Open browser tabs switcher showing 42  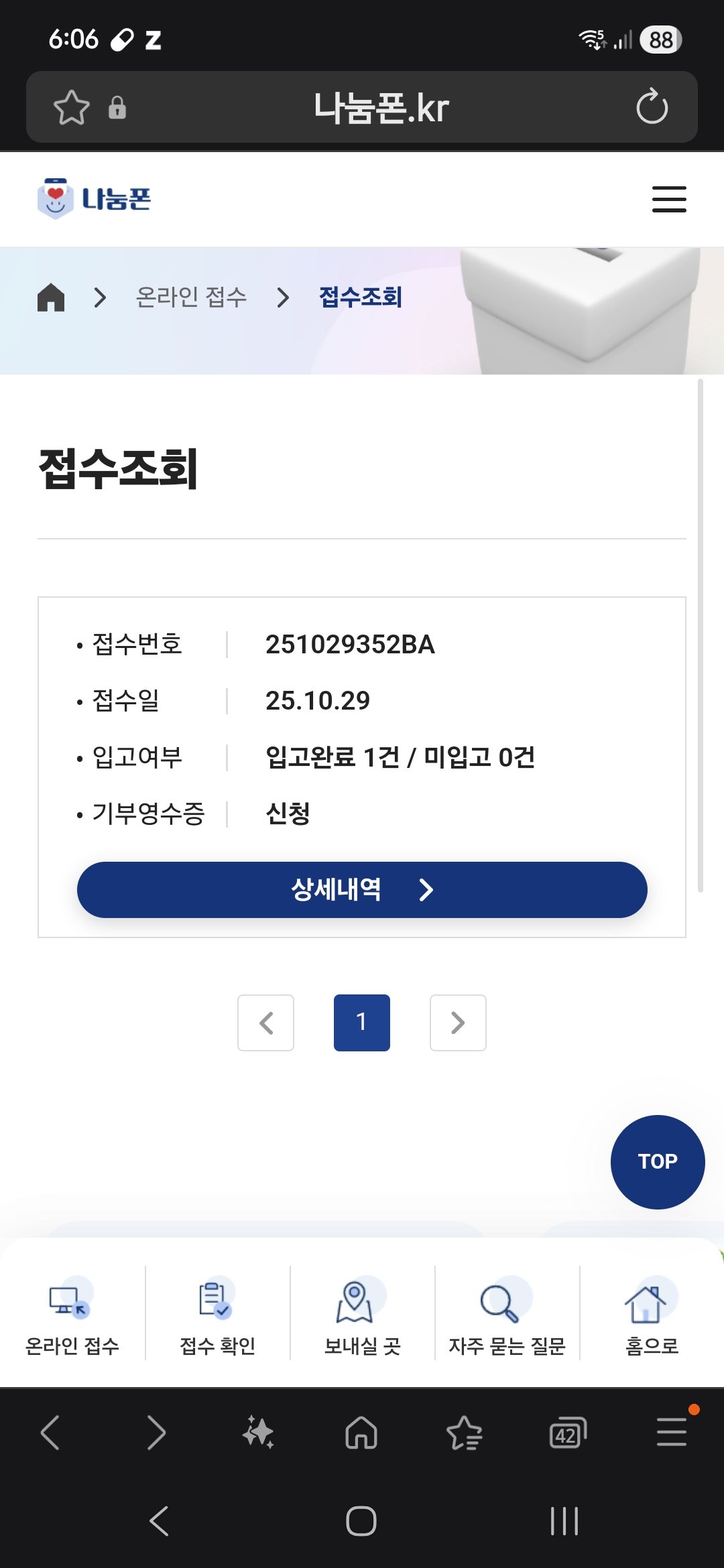click(567, 1433)
